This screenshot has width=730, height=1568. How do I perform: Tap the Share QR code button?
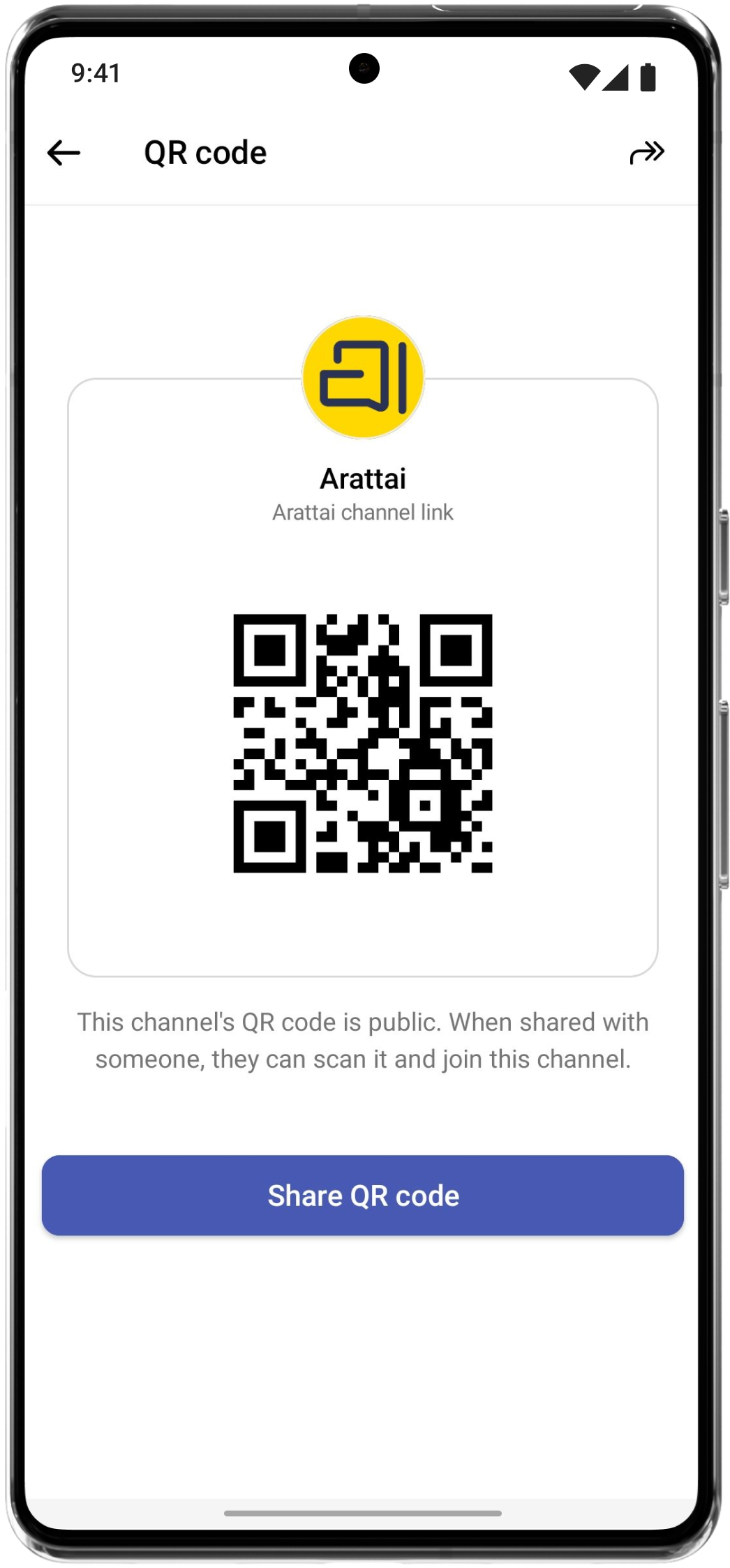coord(363,1195)
